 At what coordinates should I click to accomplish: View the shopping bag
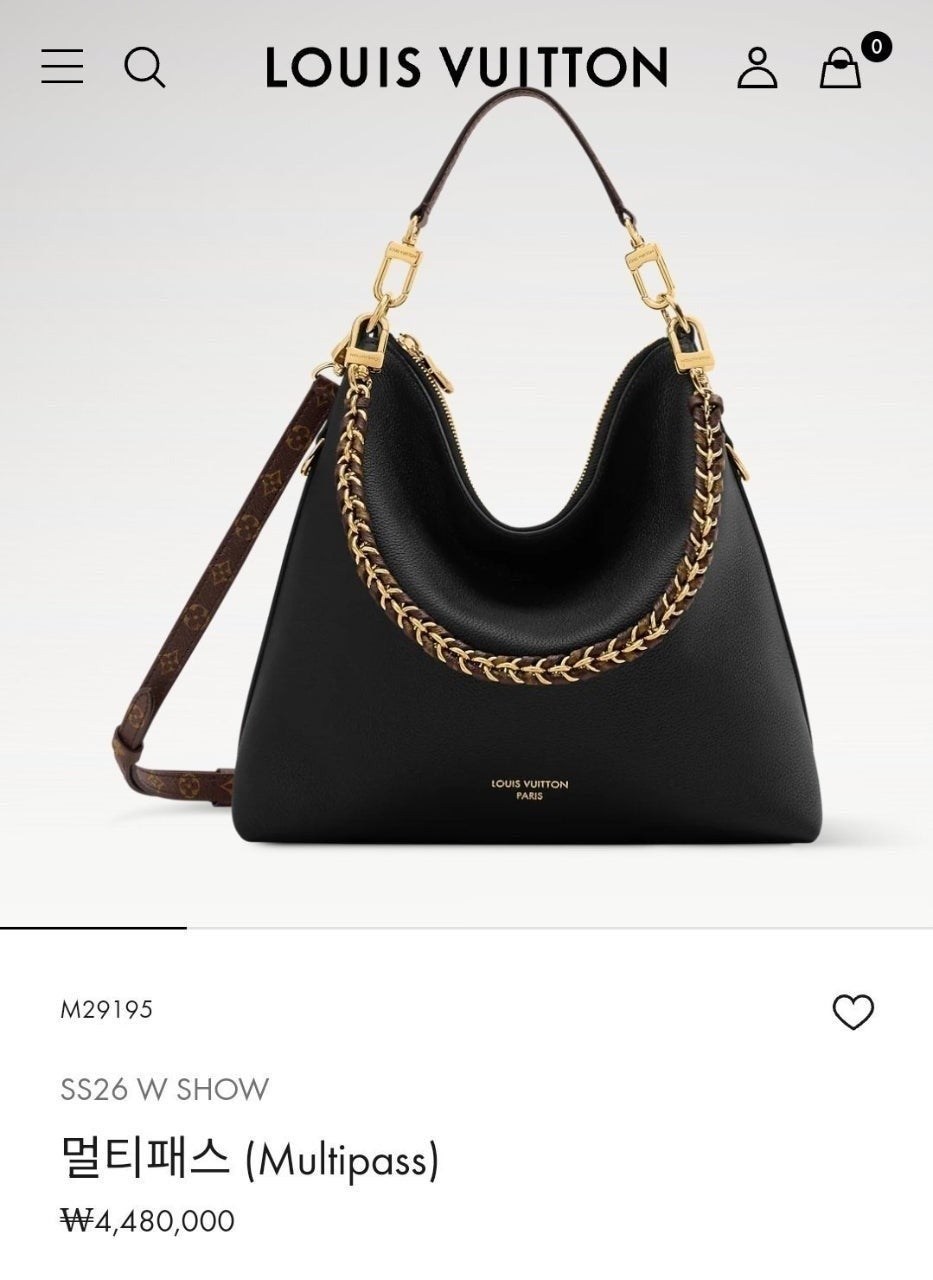click(x=841, y=67)
